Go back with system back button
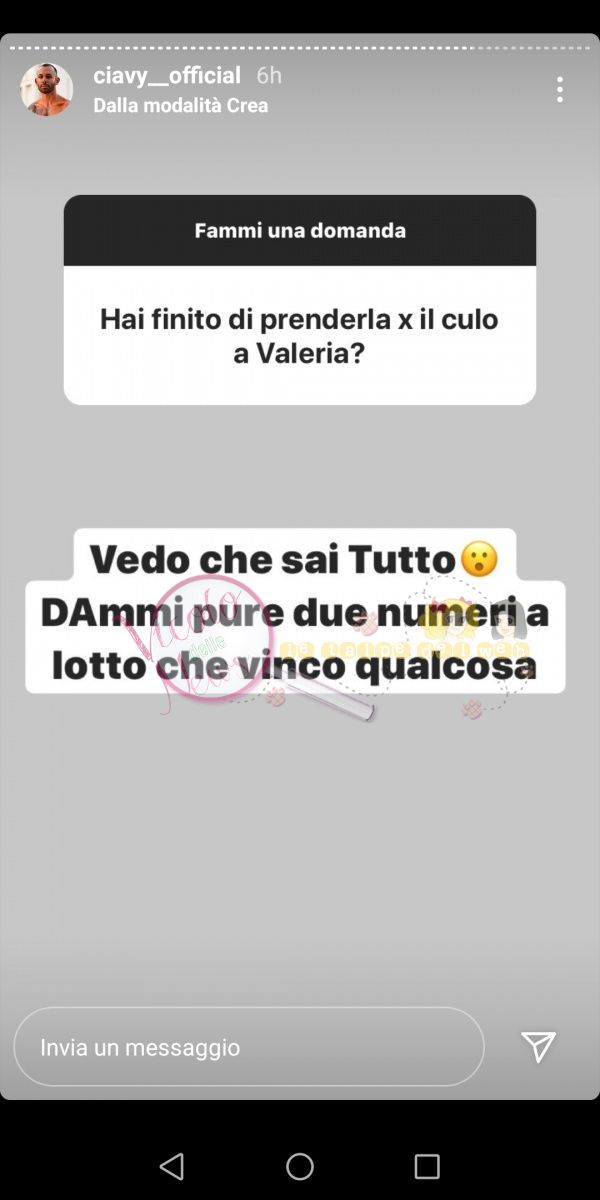Image resolution: width=600 pixels, height=1200 pixels. coord(172,1166)
